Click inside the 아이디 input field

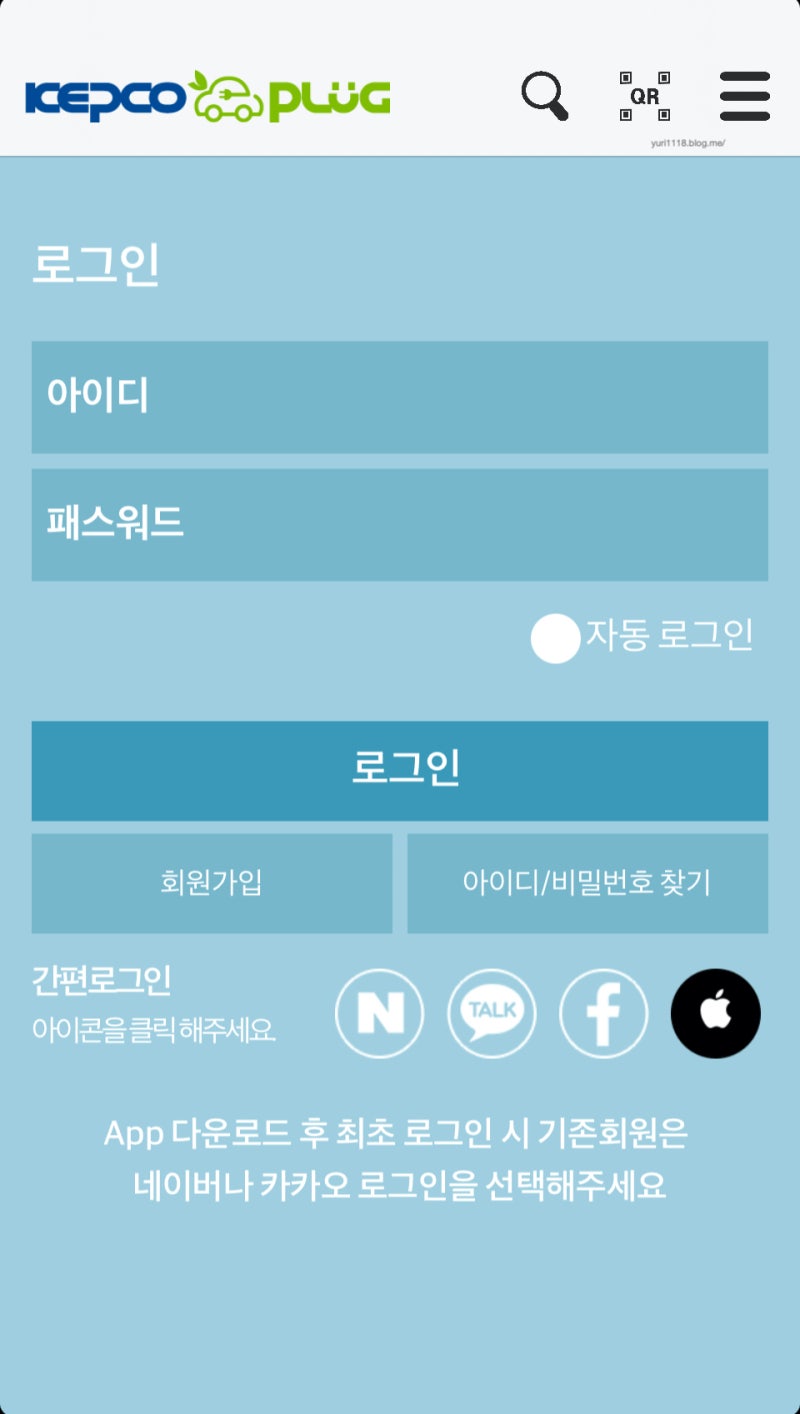click(x=400, y=395)
